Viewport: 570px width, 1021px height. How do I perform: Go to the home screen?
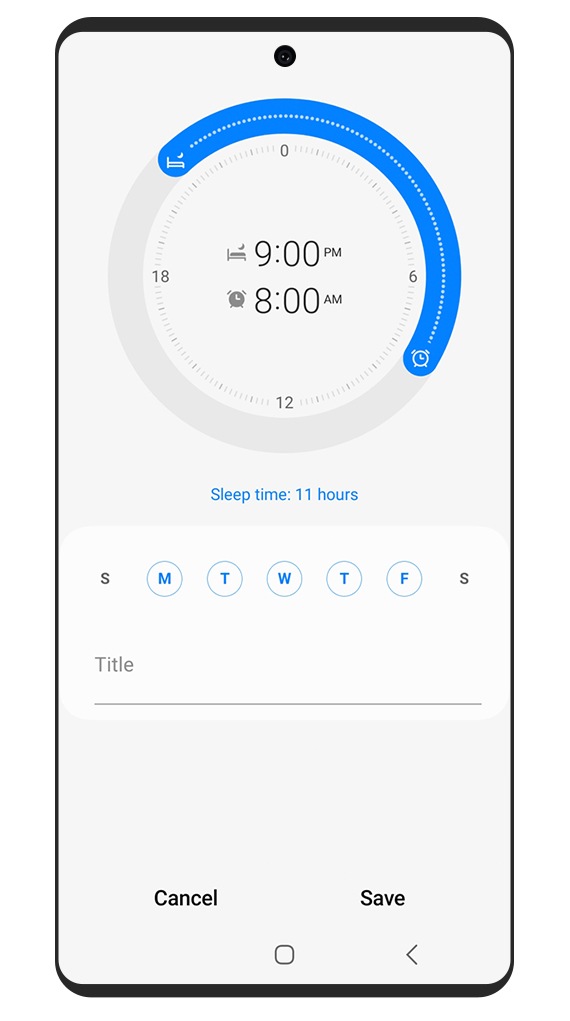click(x=285, y=955)
